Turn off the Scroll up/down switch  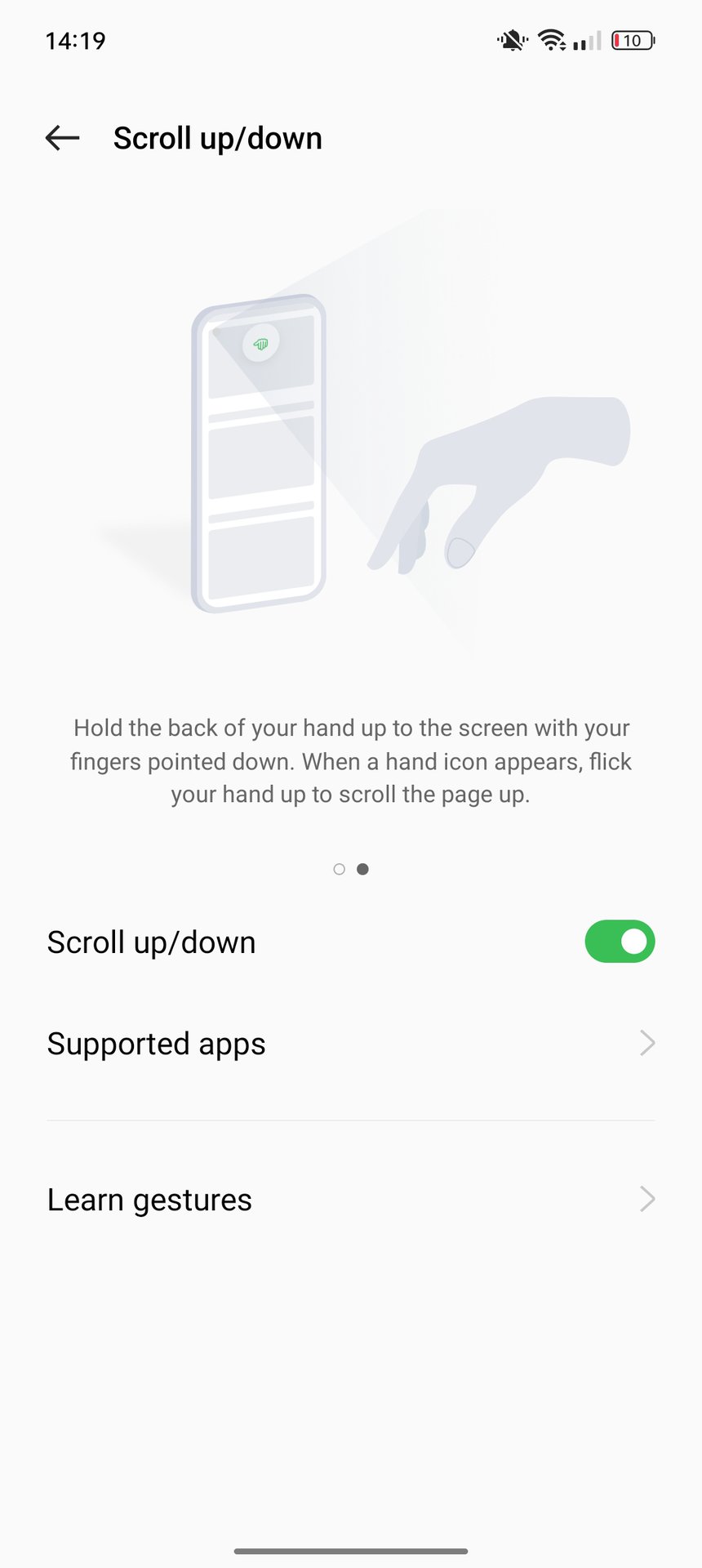tap(620, 942)
